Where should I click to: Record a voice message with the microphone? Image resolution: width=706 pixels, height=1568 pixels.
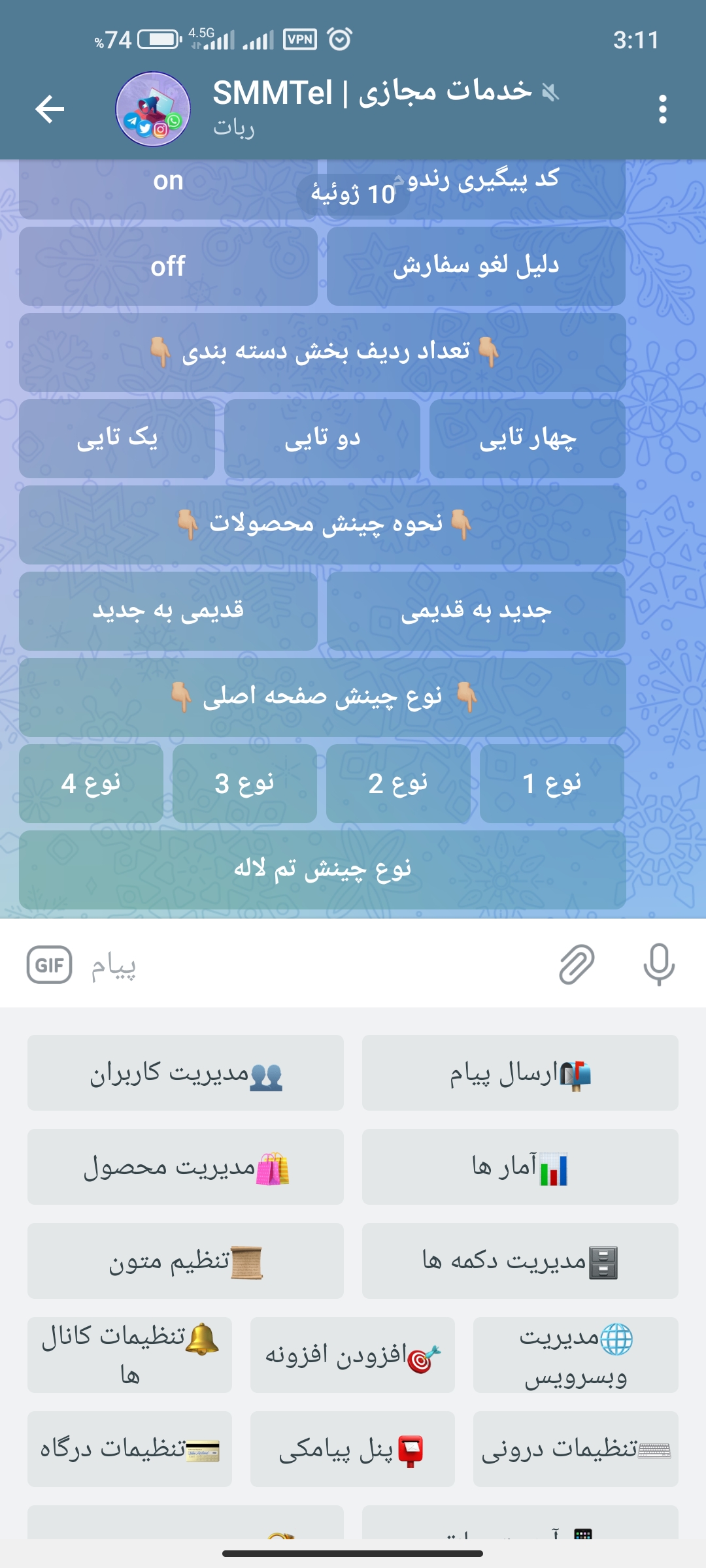coord(658,965)
